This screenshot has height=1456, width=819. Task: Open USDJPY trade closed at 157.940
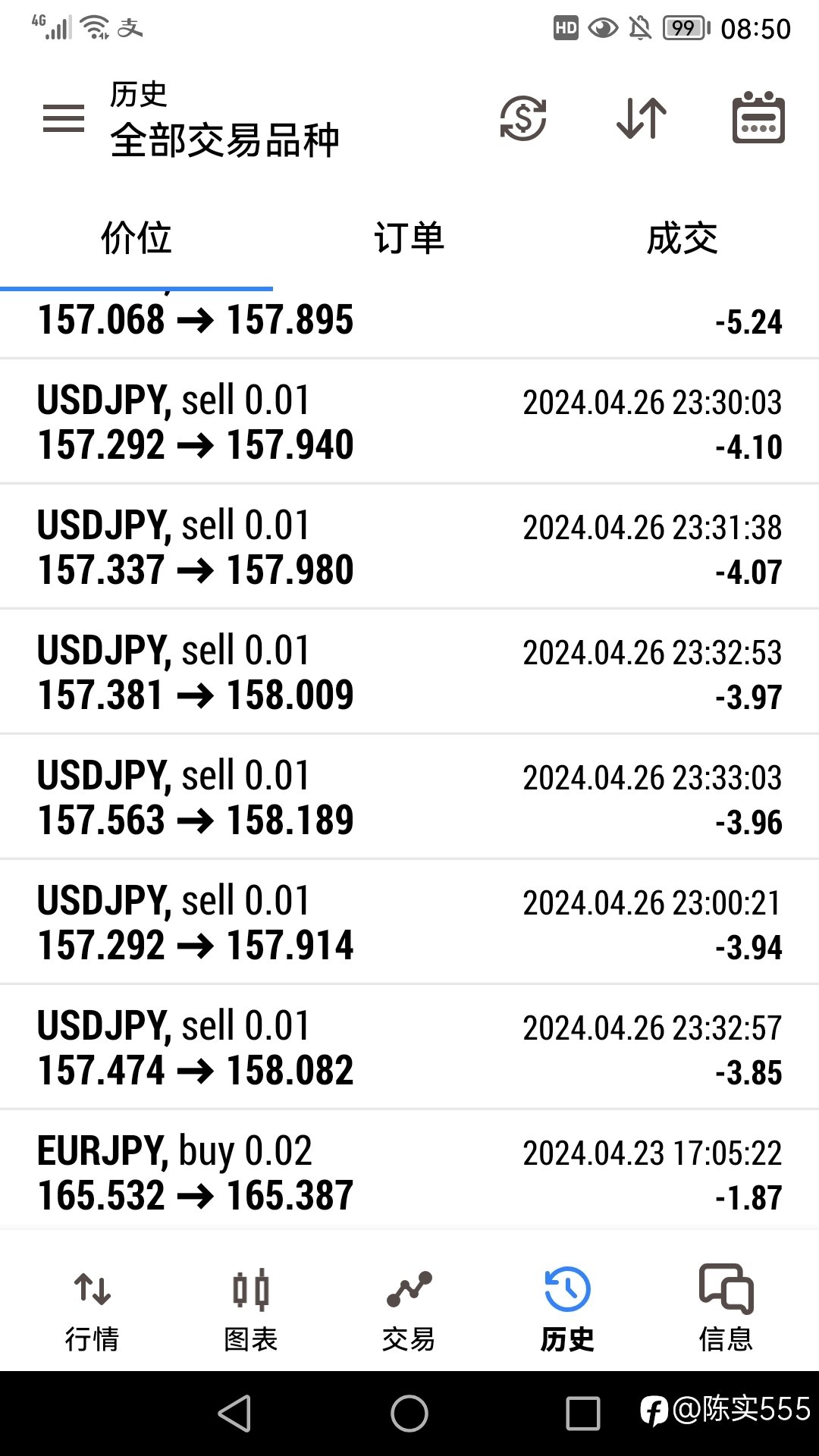pyautogui.click(x=409, y=422)
